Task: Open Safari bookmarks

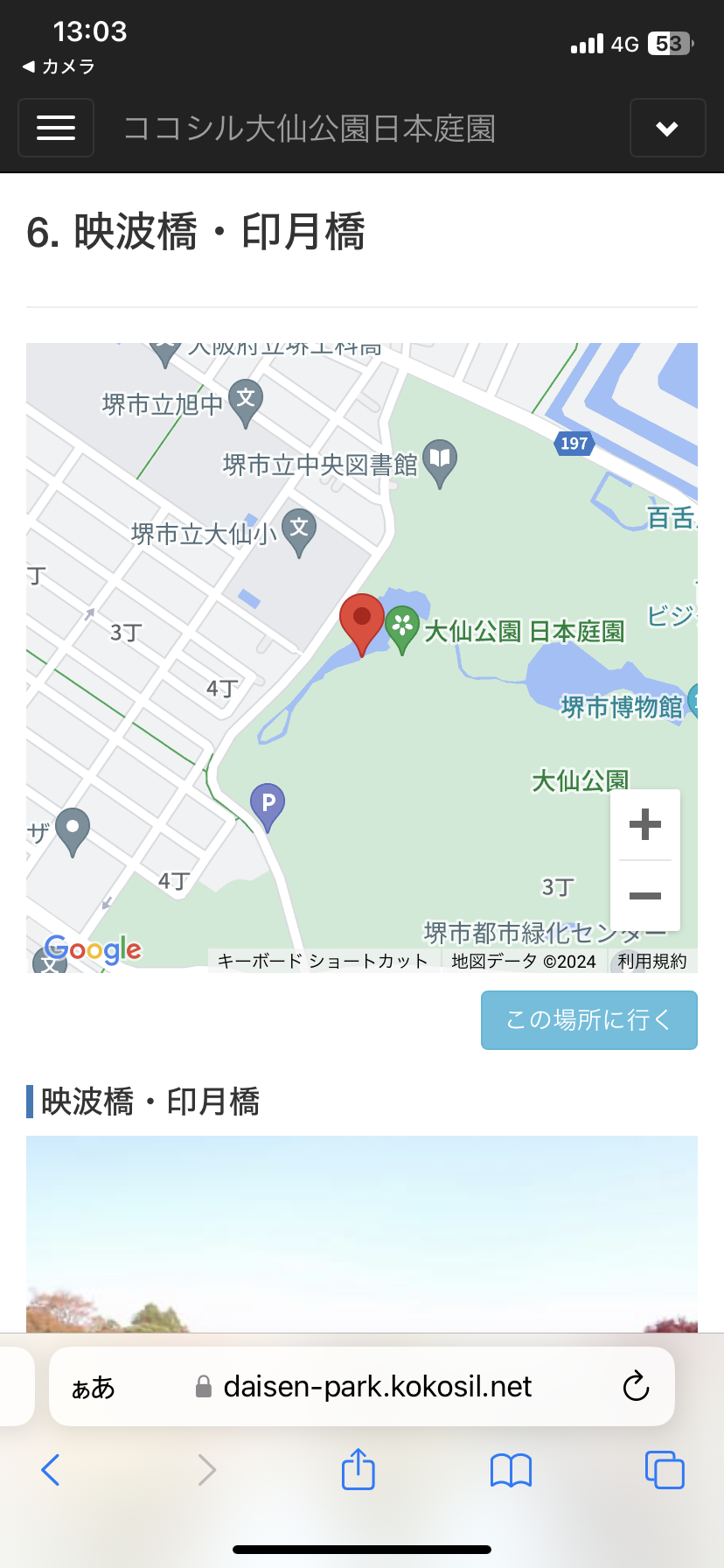Action: [x=512, y=1470]
